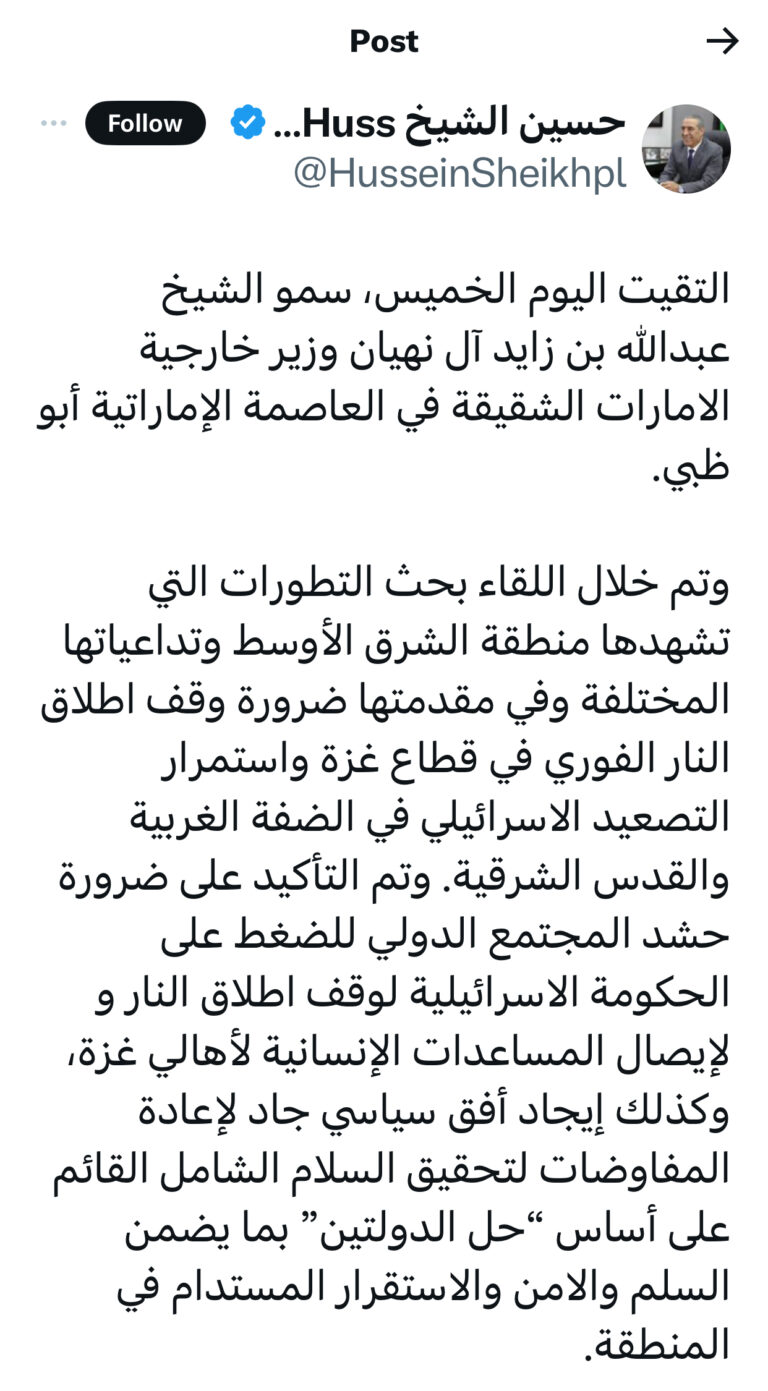Viewport: 768px width, 1391px height.
Task: Open Hussein Sheikh's profile picture
Action: coord(686,149)
